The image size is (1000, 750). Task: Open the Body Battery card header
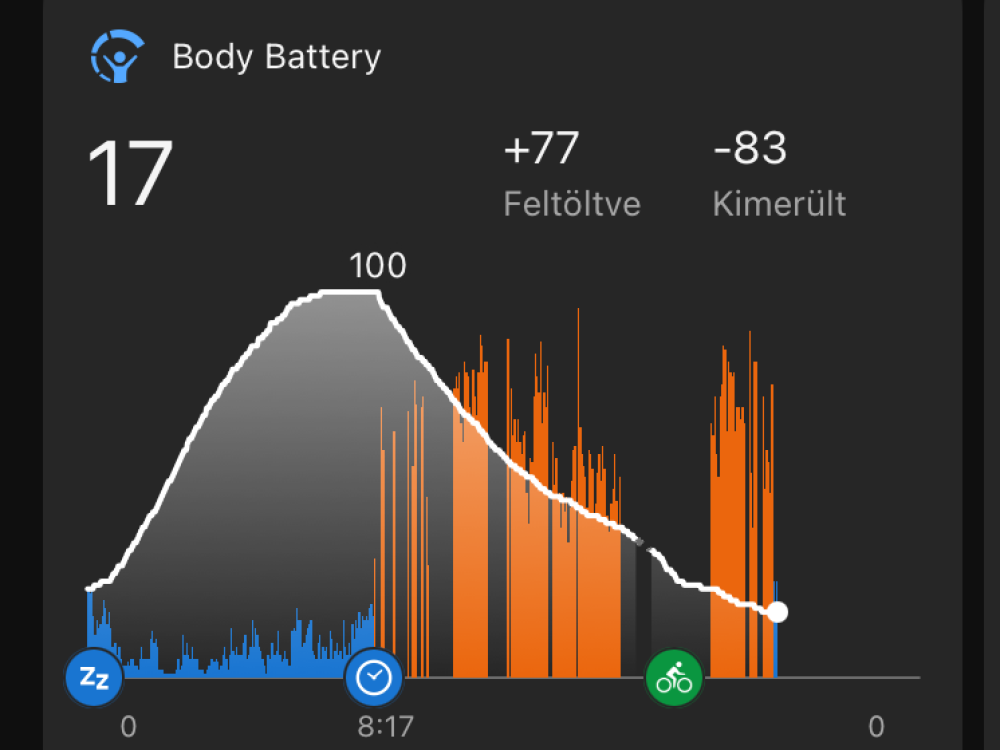pos(275,57)
